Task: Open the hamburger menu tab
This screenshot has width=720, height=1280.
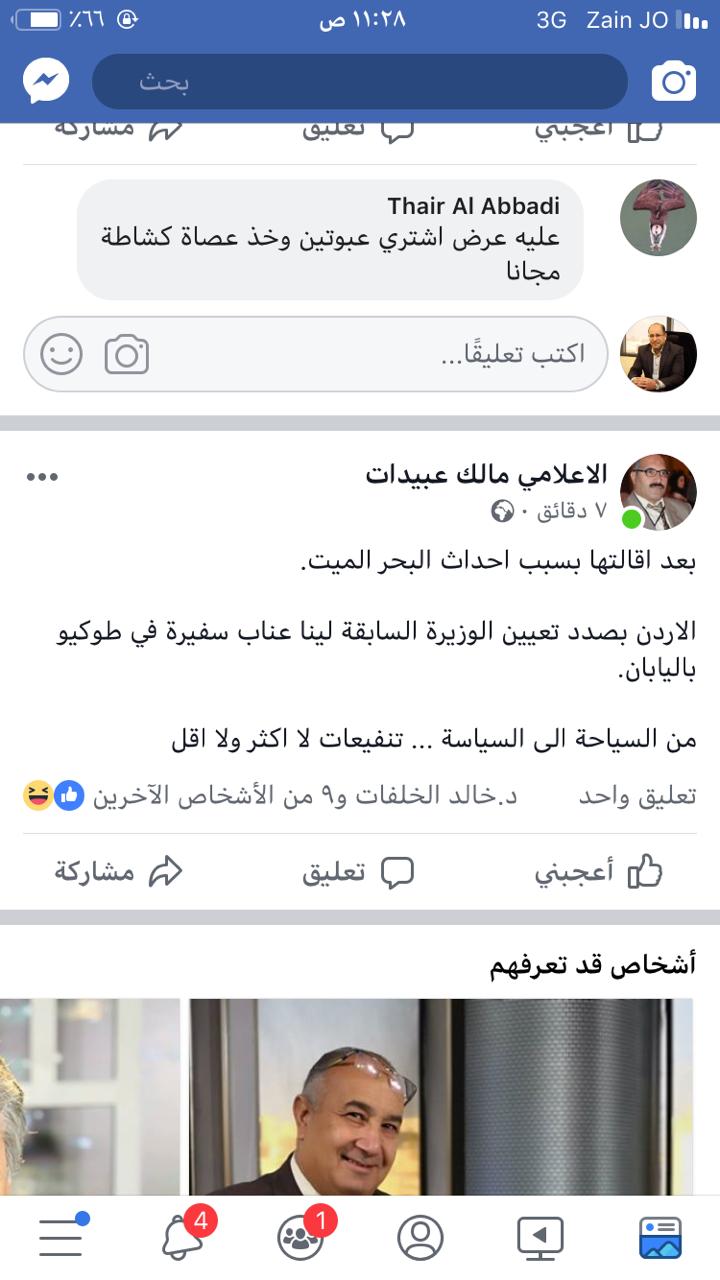Action: coord(62,1238)
